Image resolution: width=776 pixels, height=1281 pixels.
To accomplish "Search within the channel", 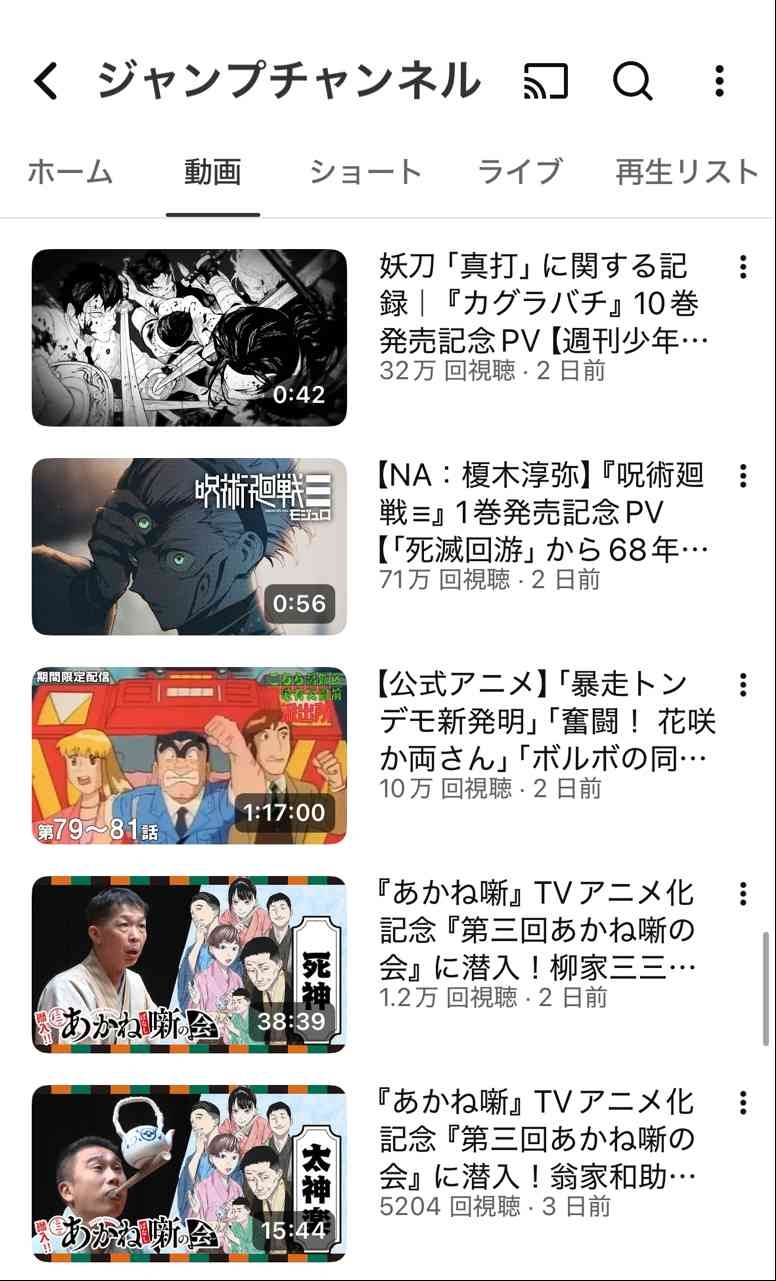I will click(x=632, y=81).
